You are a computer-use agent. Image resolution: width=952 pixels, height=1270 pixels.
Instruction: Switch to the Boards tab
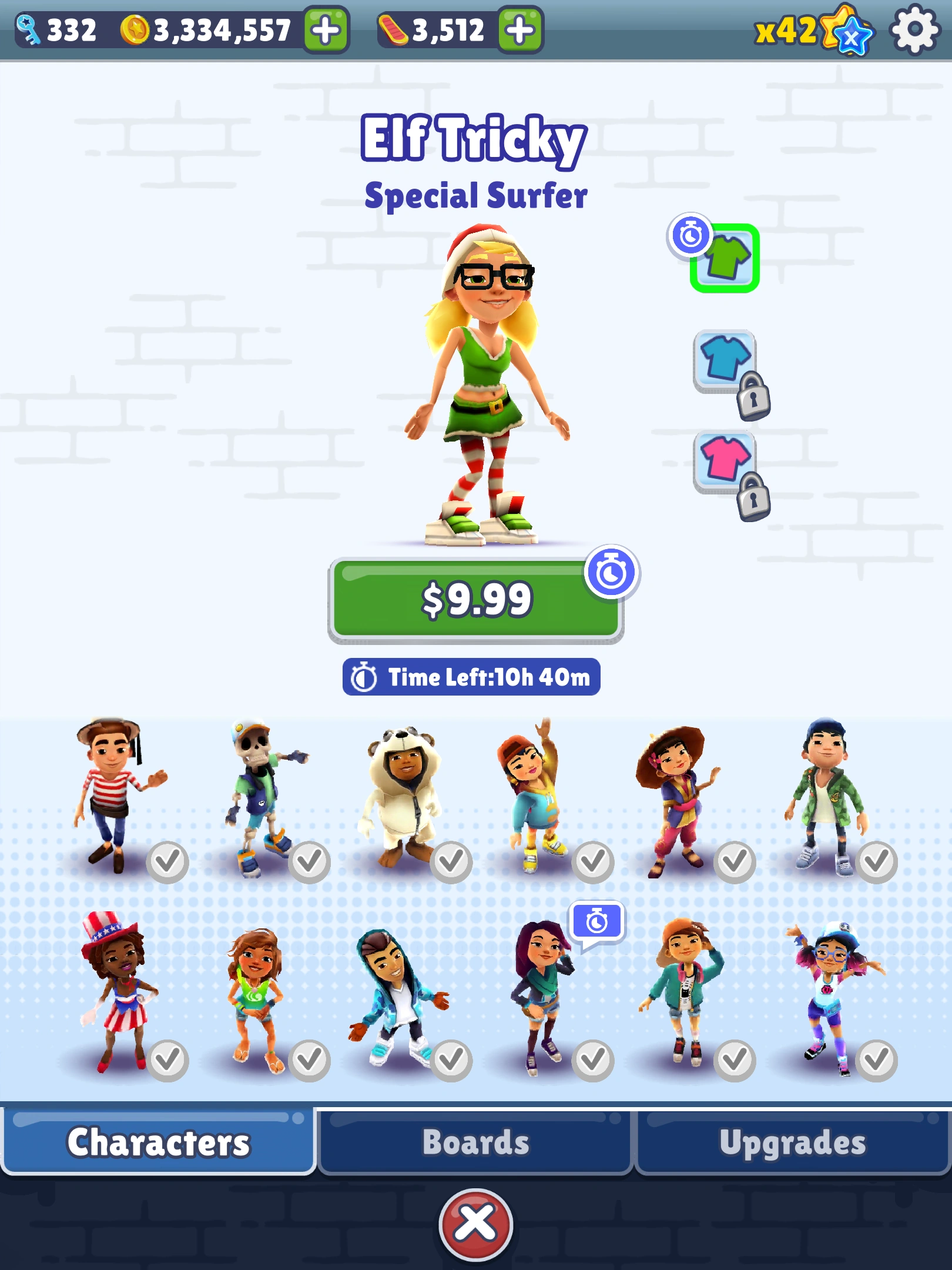(x=475, y=1142)
